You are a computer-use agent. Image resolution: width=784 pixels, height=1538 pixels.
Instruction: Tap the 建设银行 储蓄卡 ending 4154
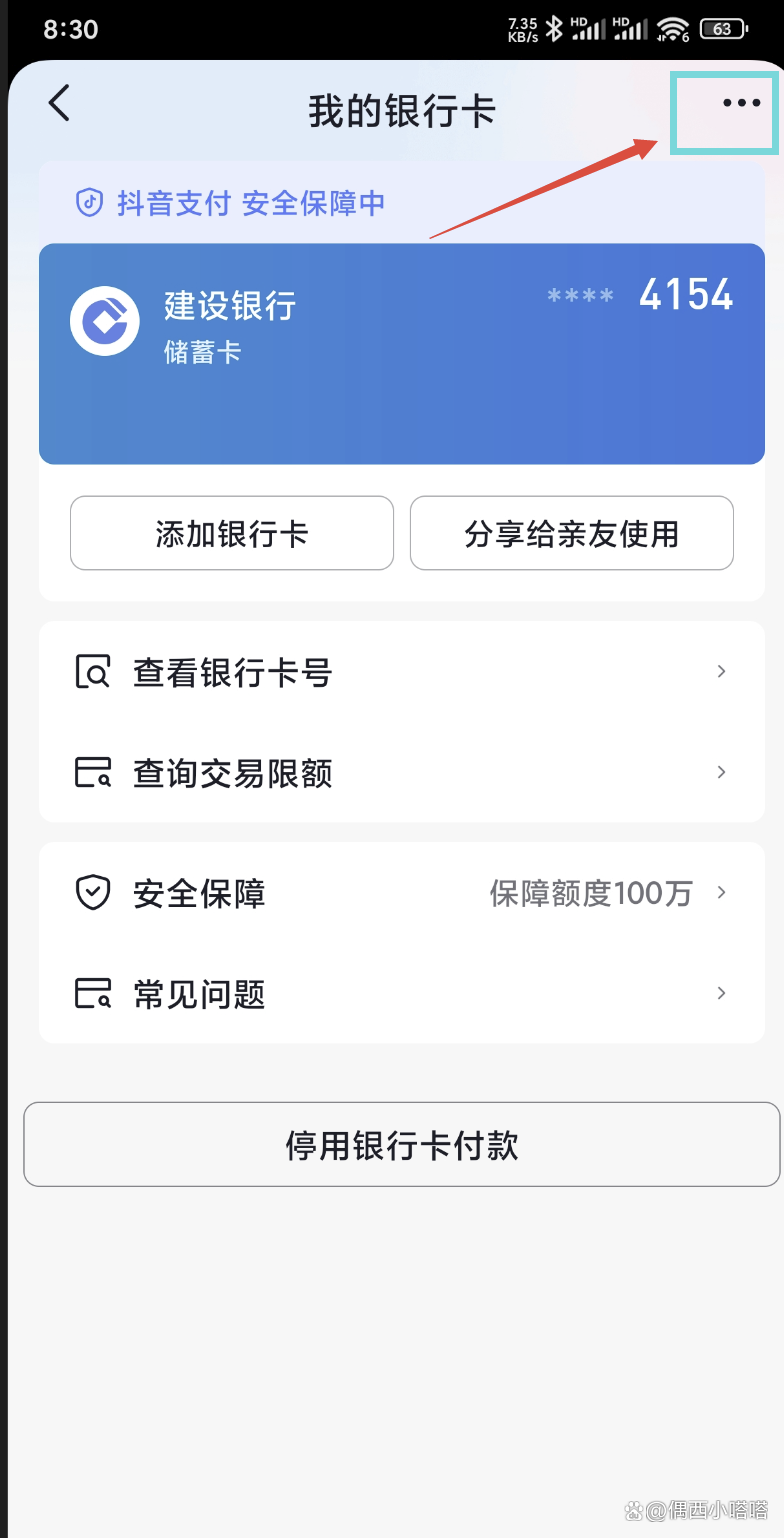click(x=400, y=353)
